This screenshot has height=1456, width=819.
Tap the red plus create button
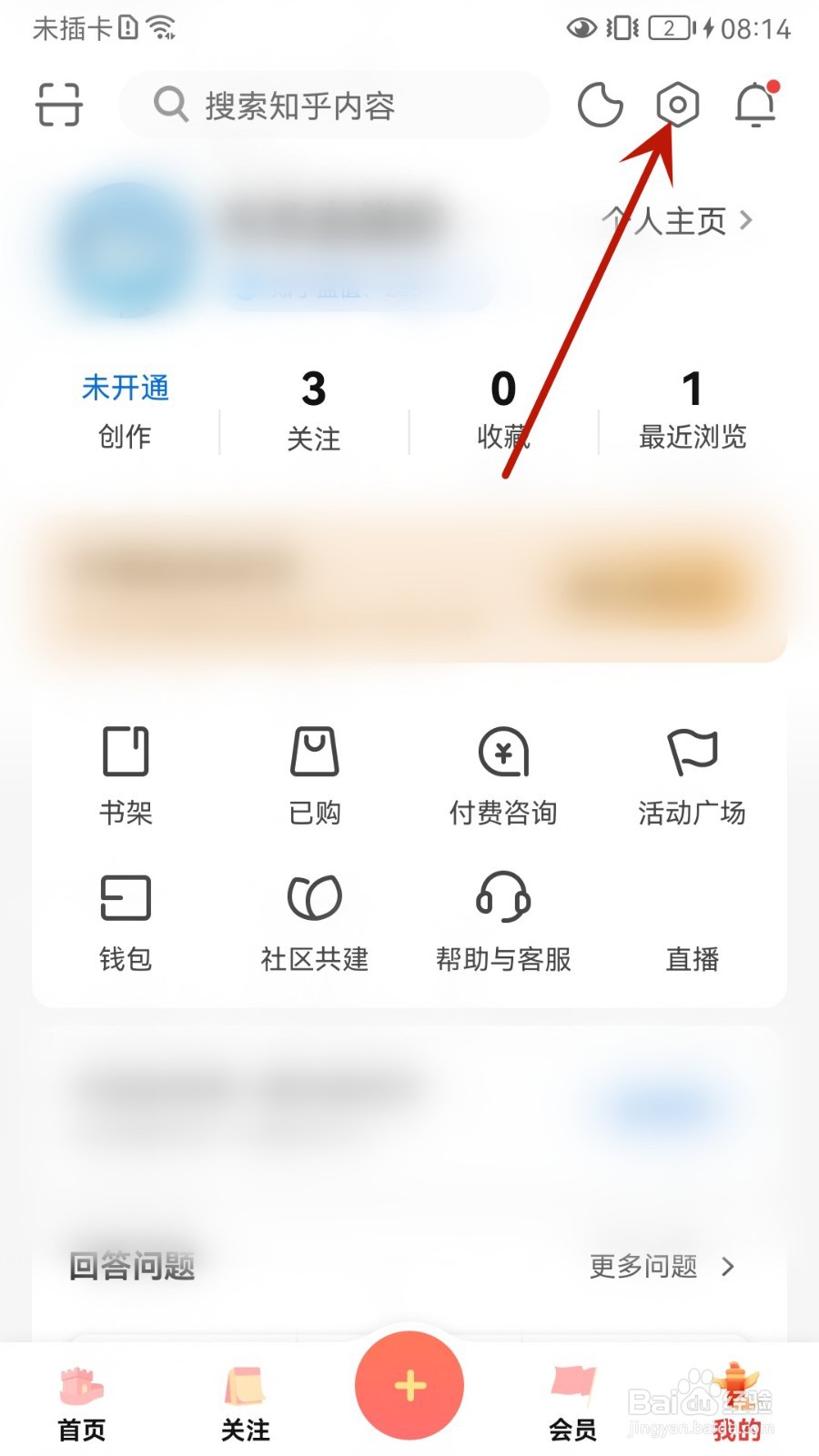coord(409,1384)
